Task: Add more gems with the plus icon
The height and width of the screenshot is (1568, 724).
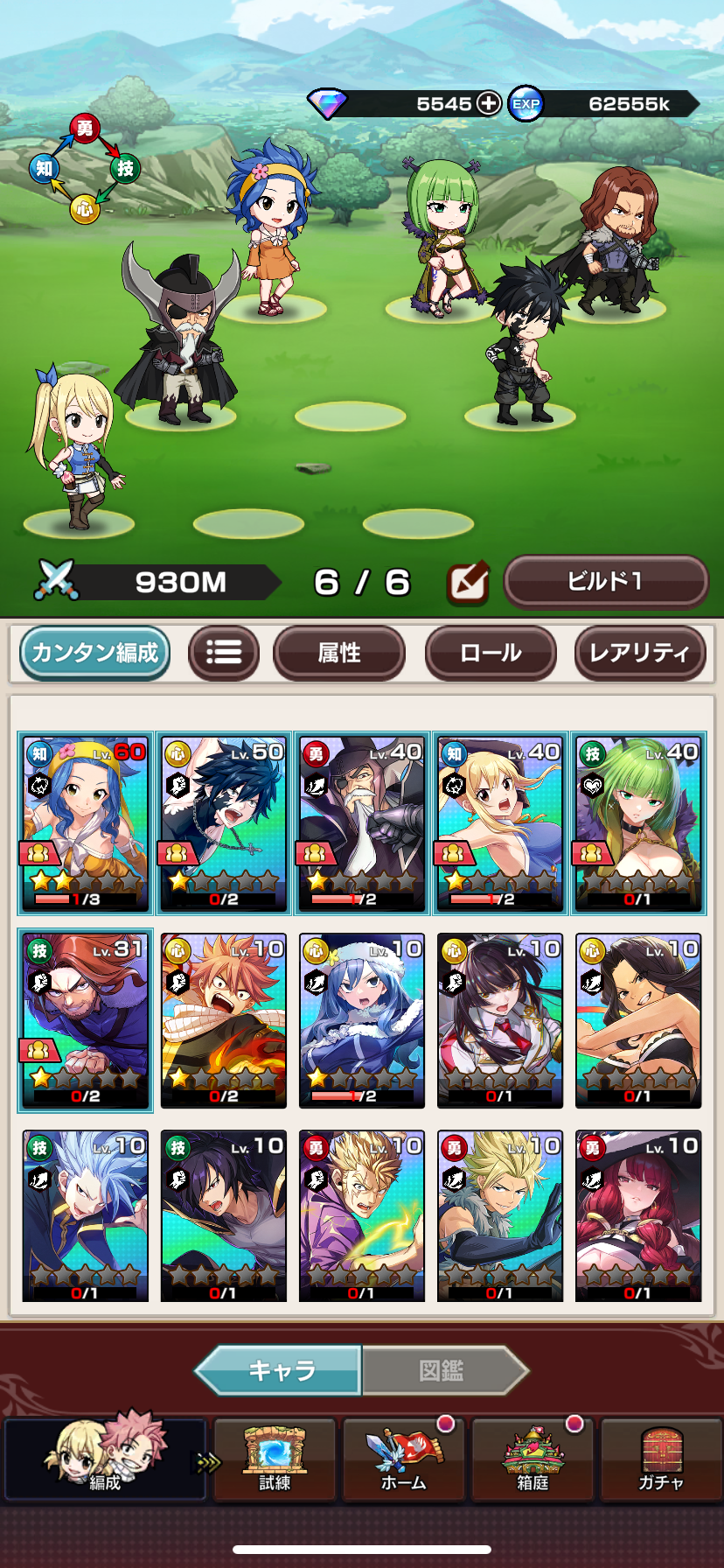Action: (488, 103)
